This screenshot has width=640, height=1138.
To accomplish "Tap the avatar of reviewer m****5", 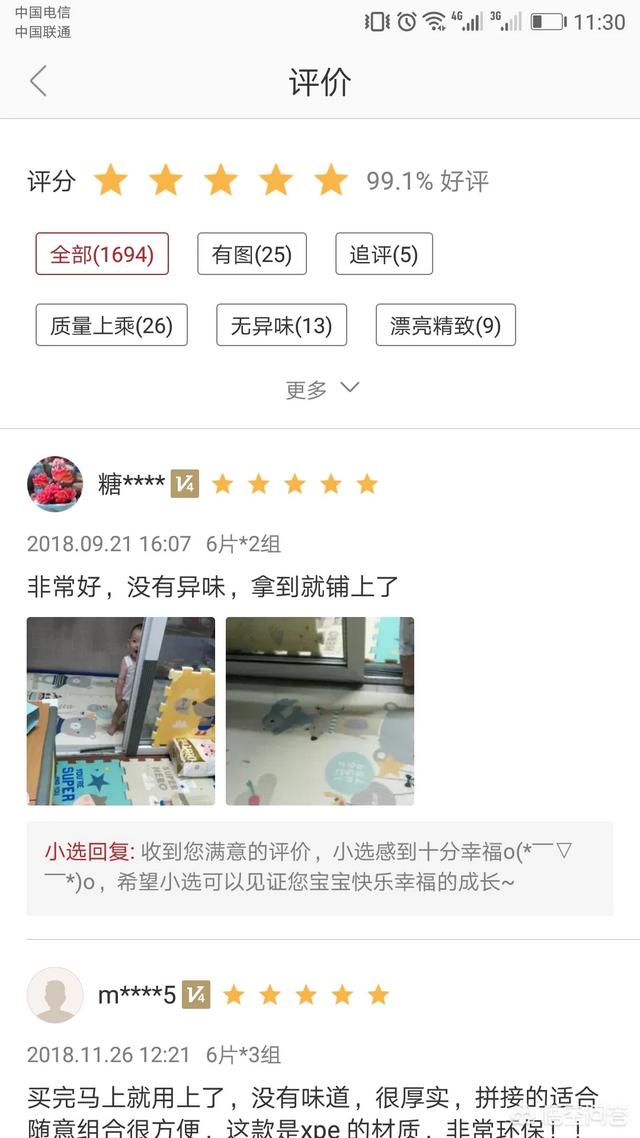I will coord(55,995).
